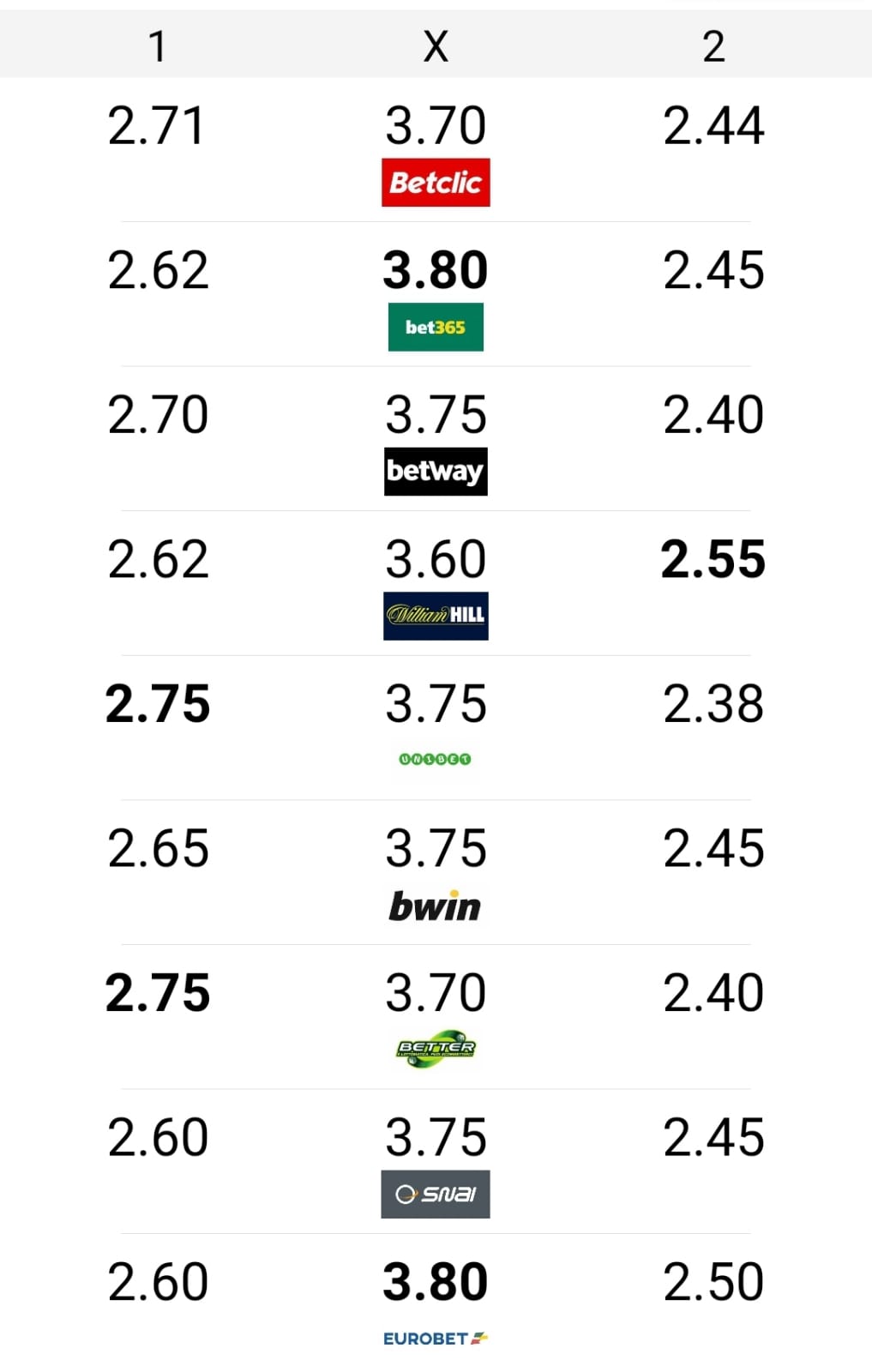The width and height of the screenshot is (872, 1372).
Task: Tap the Eurobet bookmaker logo
Action: [x=435, y=1339]
